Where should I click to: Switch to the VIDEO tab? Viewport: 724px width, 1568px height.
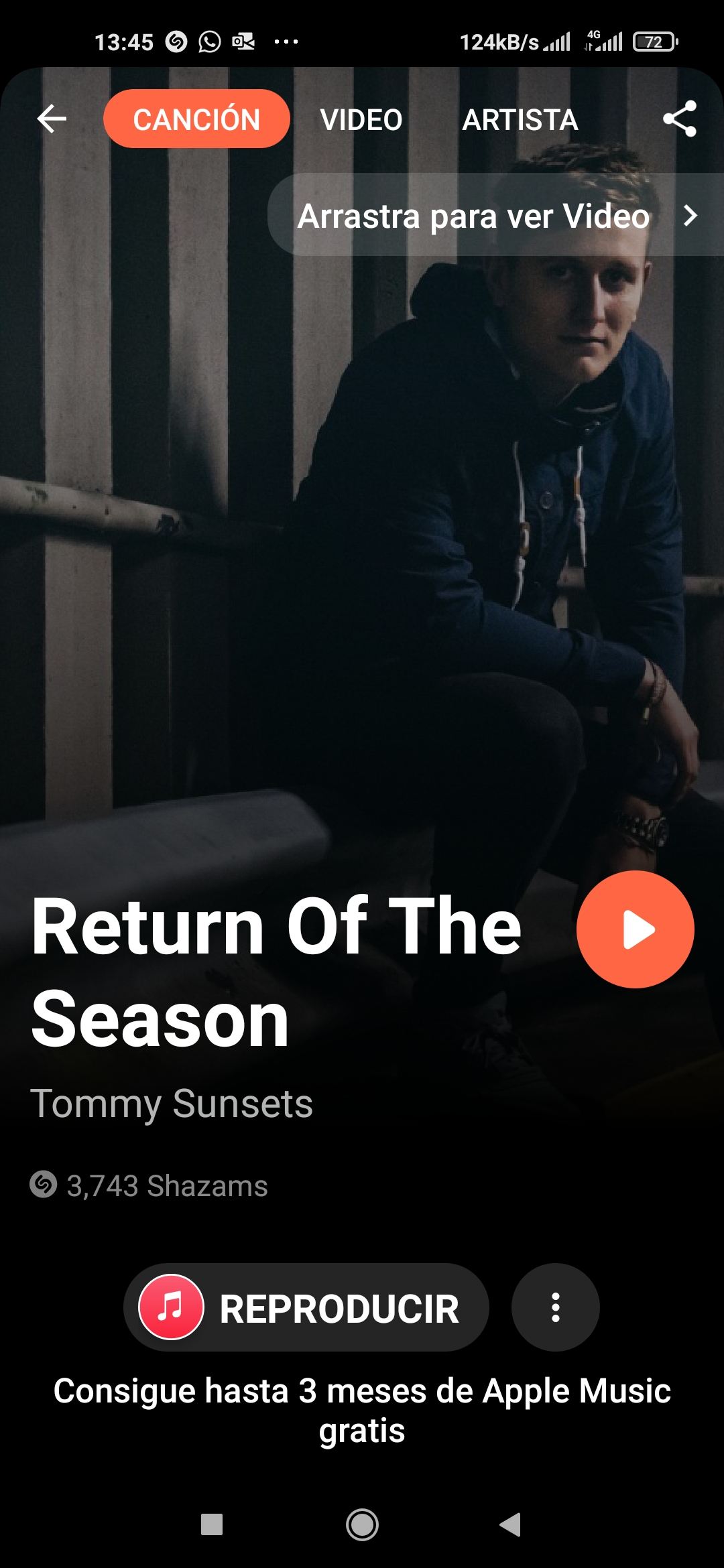pos(361,120)
